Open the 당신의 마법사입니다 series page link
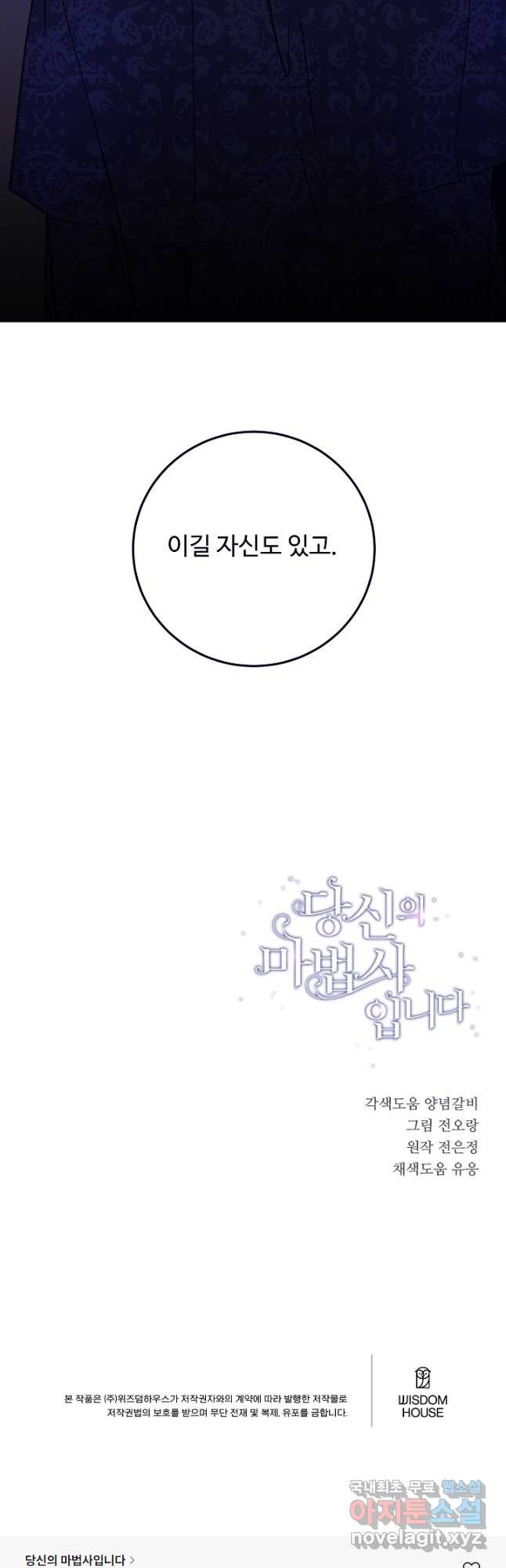Image resolution: width=506 pixels, height=1568 pixels. 79,1560
